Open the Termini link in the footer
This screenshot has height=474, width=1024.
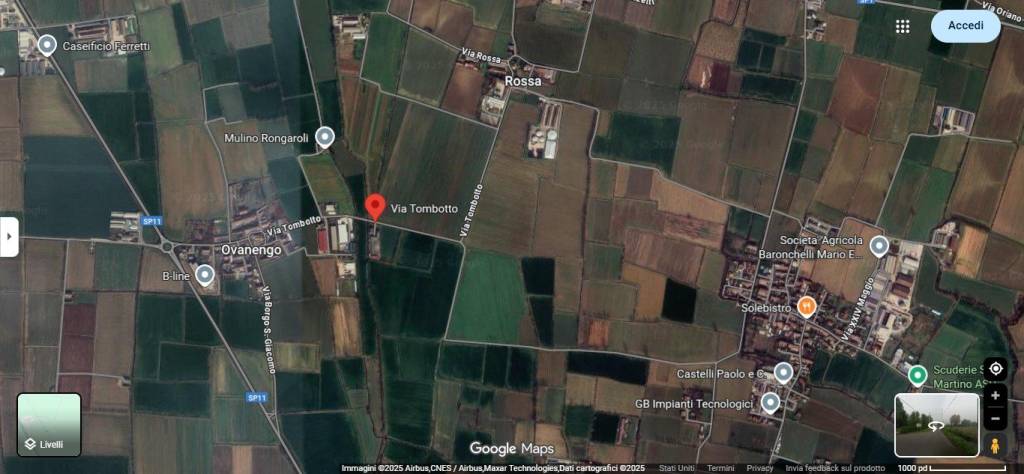(720, 468)
